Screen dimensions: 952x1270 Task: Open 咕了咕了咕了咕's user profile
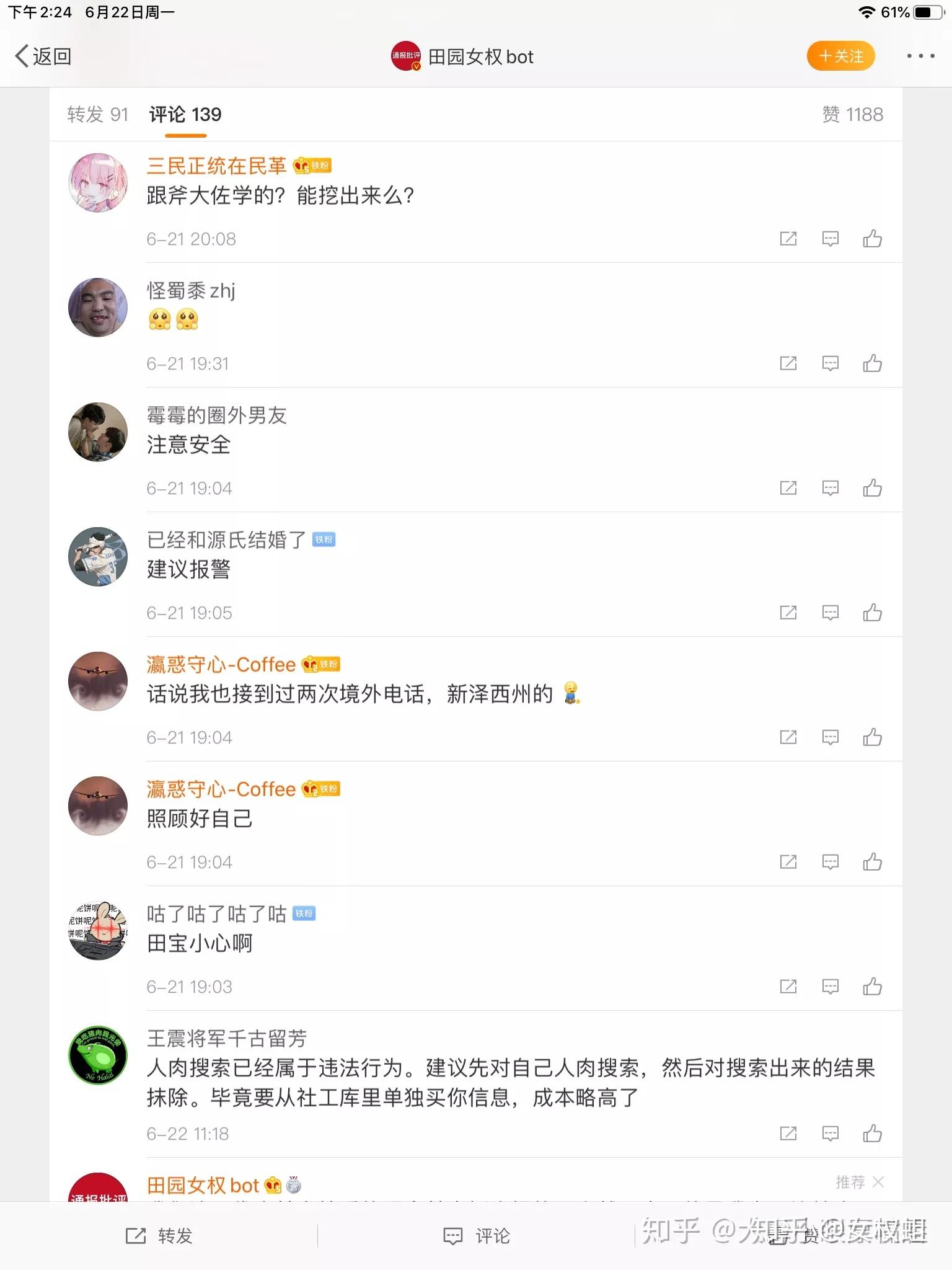point(216,914)
